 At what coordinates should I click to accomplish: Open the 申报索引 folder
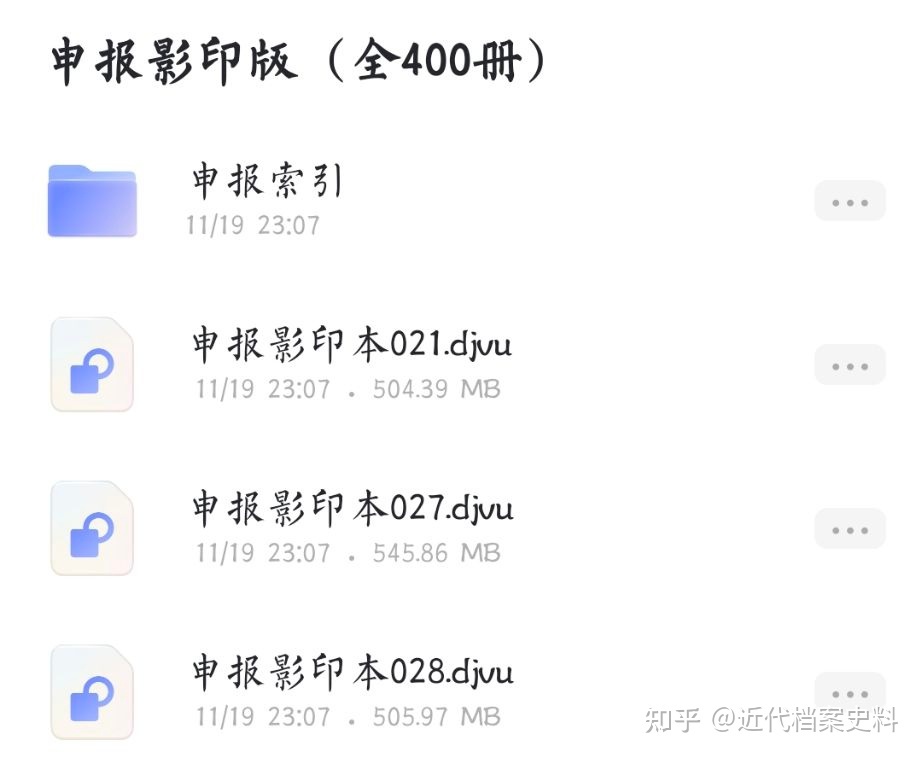267,182
